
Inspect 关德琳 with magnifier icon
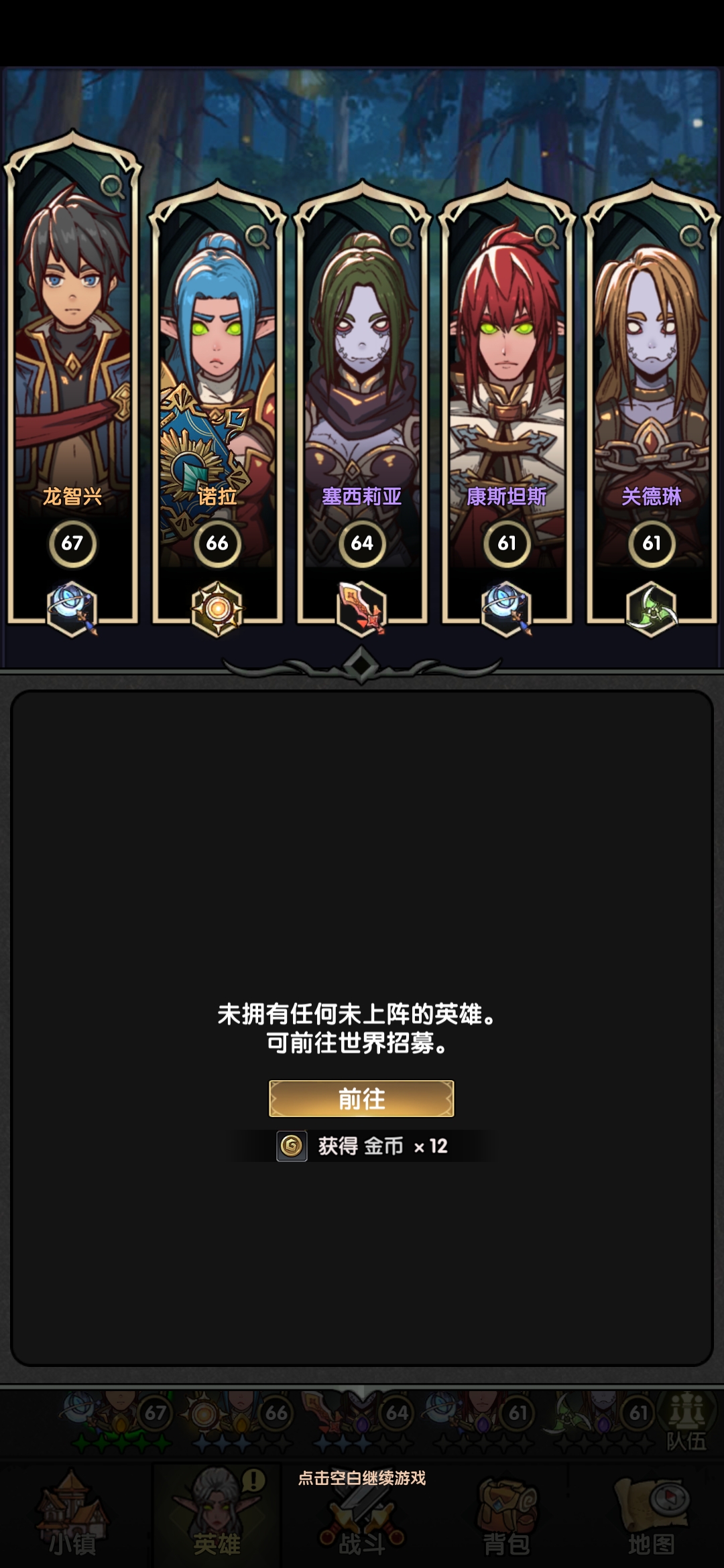tap(691, 236)
